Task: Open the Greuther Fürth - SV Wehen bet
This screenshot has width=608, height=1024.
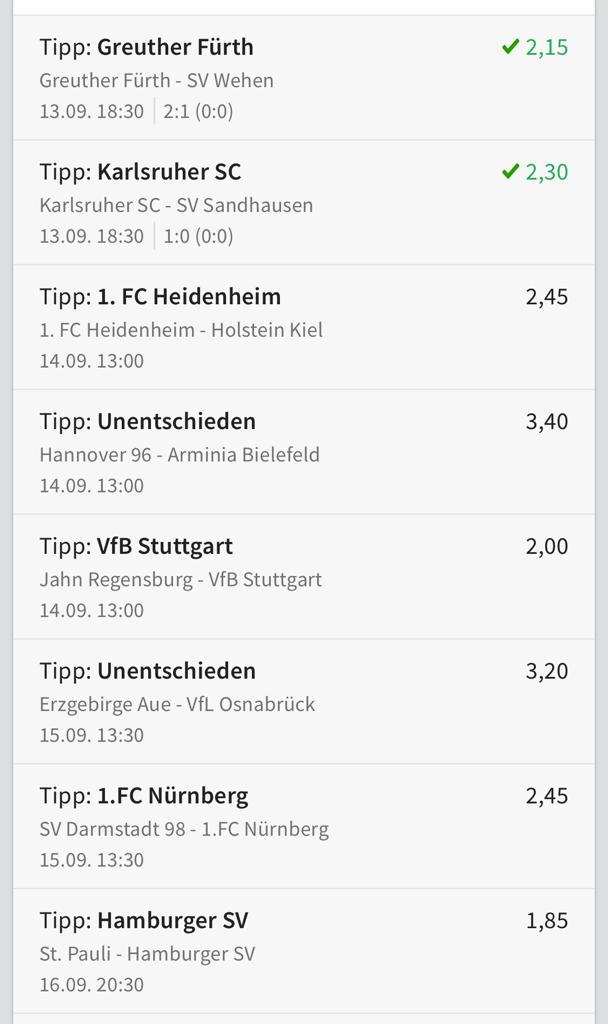Action: click(x=303, y=78)
